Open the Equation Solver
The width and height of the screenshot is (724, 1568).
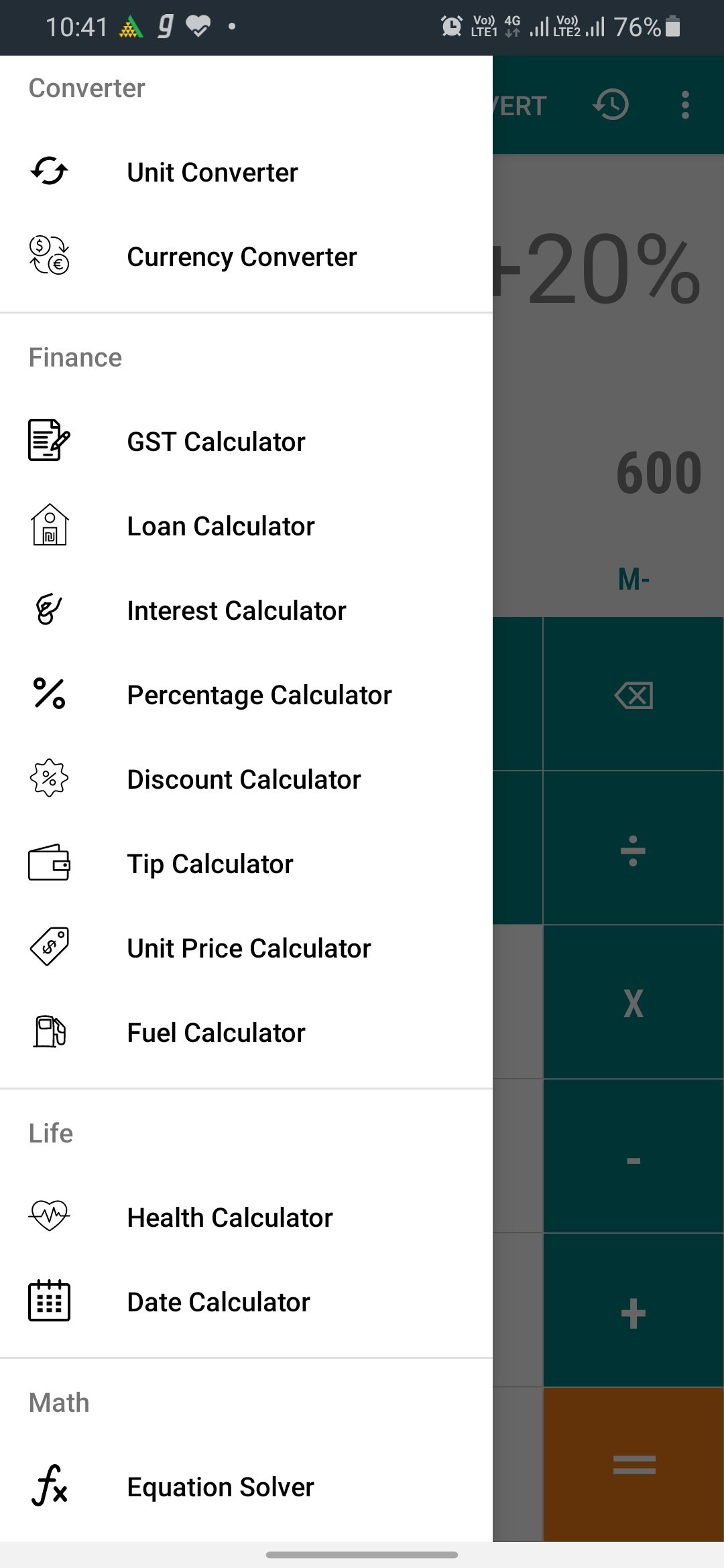(x=246, y=1487)
